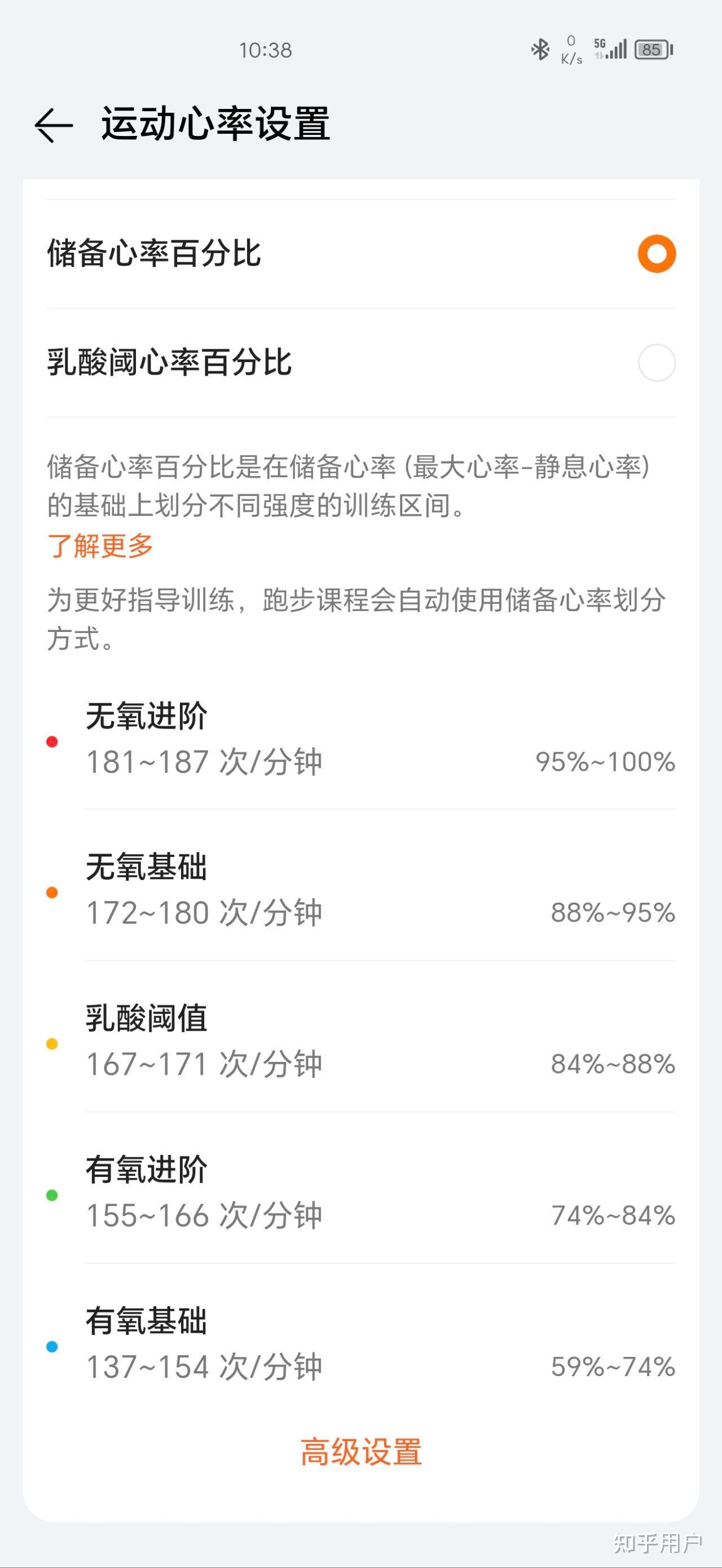The image size is (722, 1568).
Task: Open the 了解更多 link
Action: tap(100, 546)
